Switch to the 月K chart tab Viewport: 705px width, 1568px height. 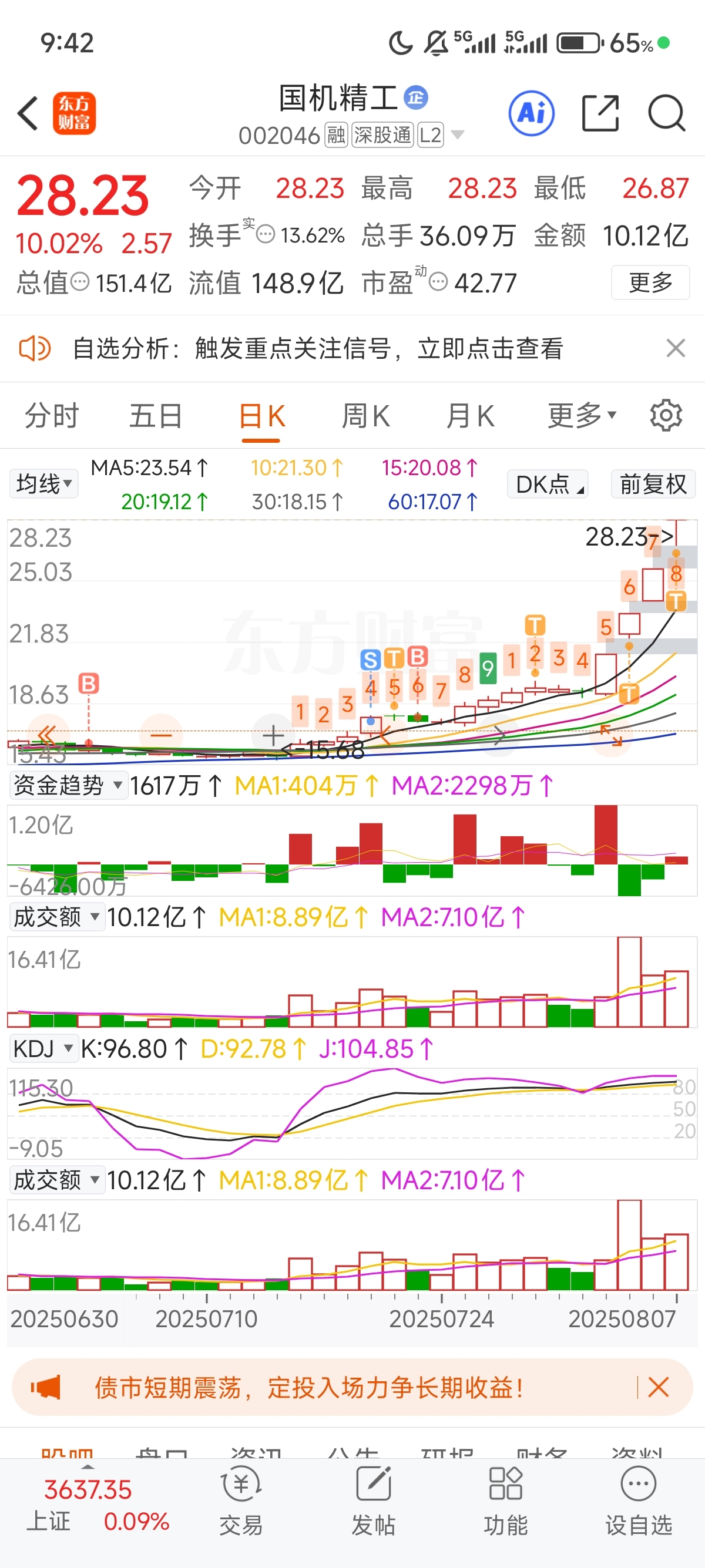(x=469, y=416)
